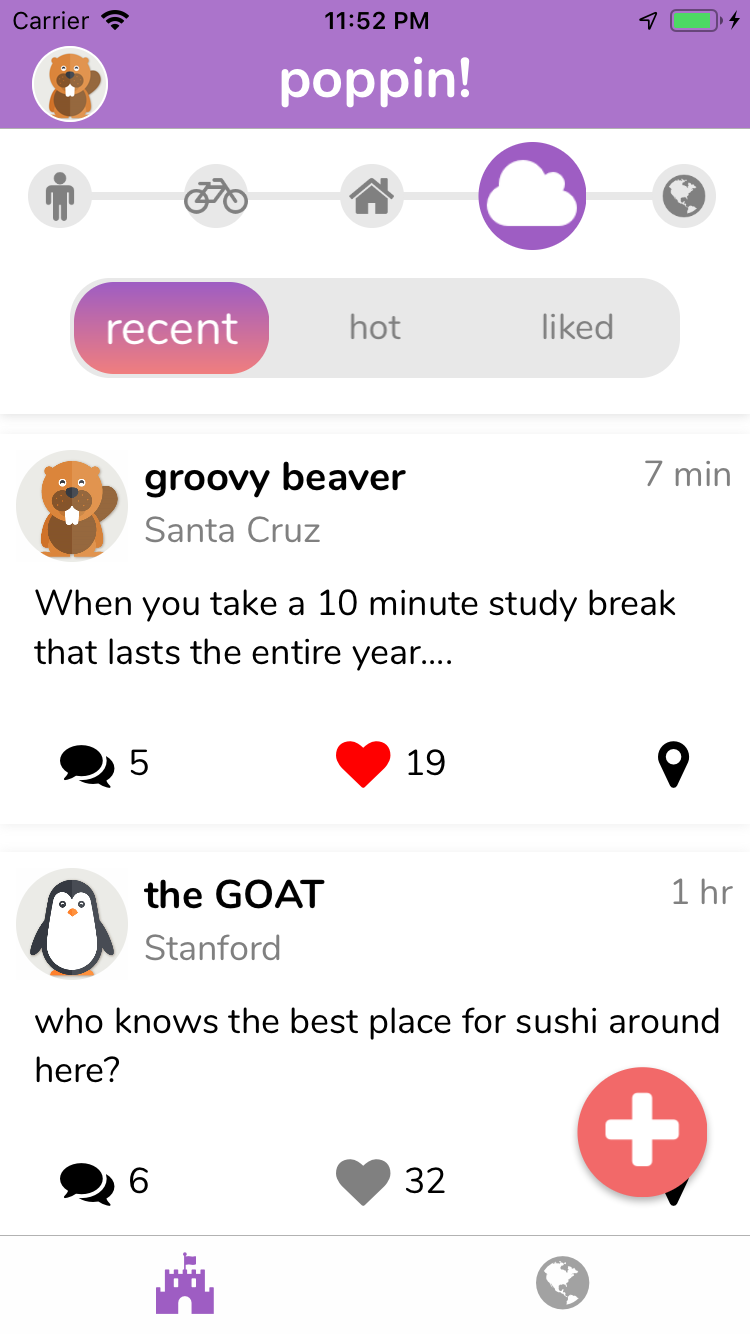Select the house range icon

[x=372, y=196]
